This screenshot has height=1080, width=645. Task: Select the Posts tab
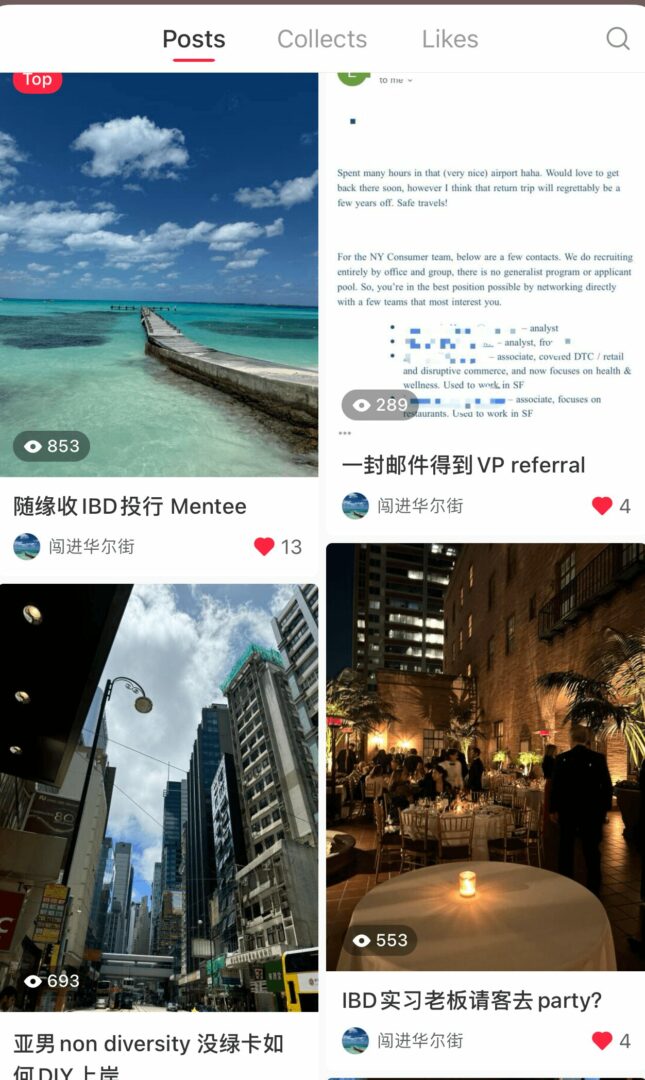point(194,39)
